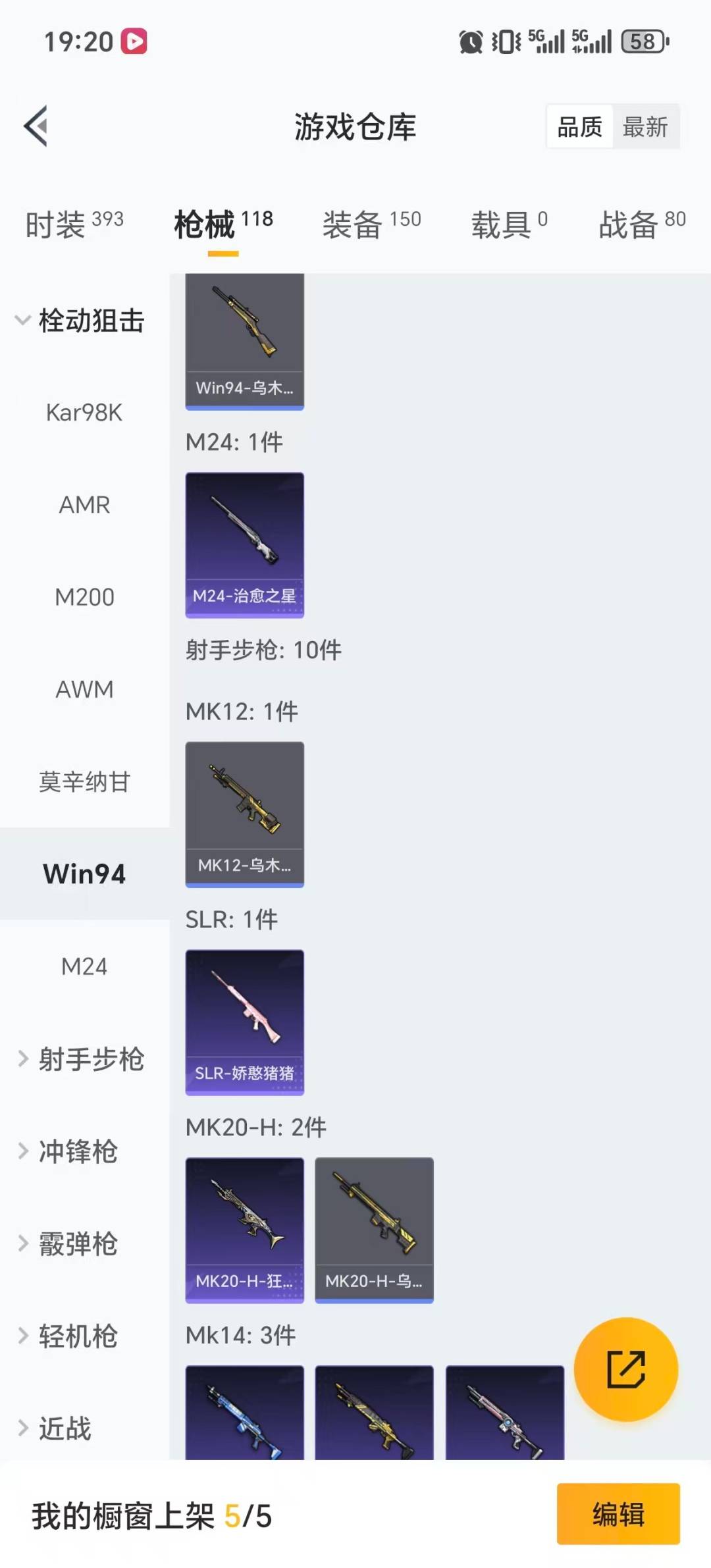711x1568 pixels.
Task: Open the floating share/export icon
Action: coord(627,1371)
